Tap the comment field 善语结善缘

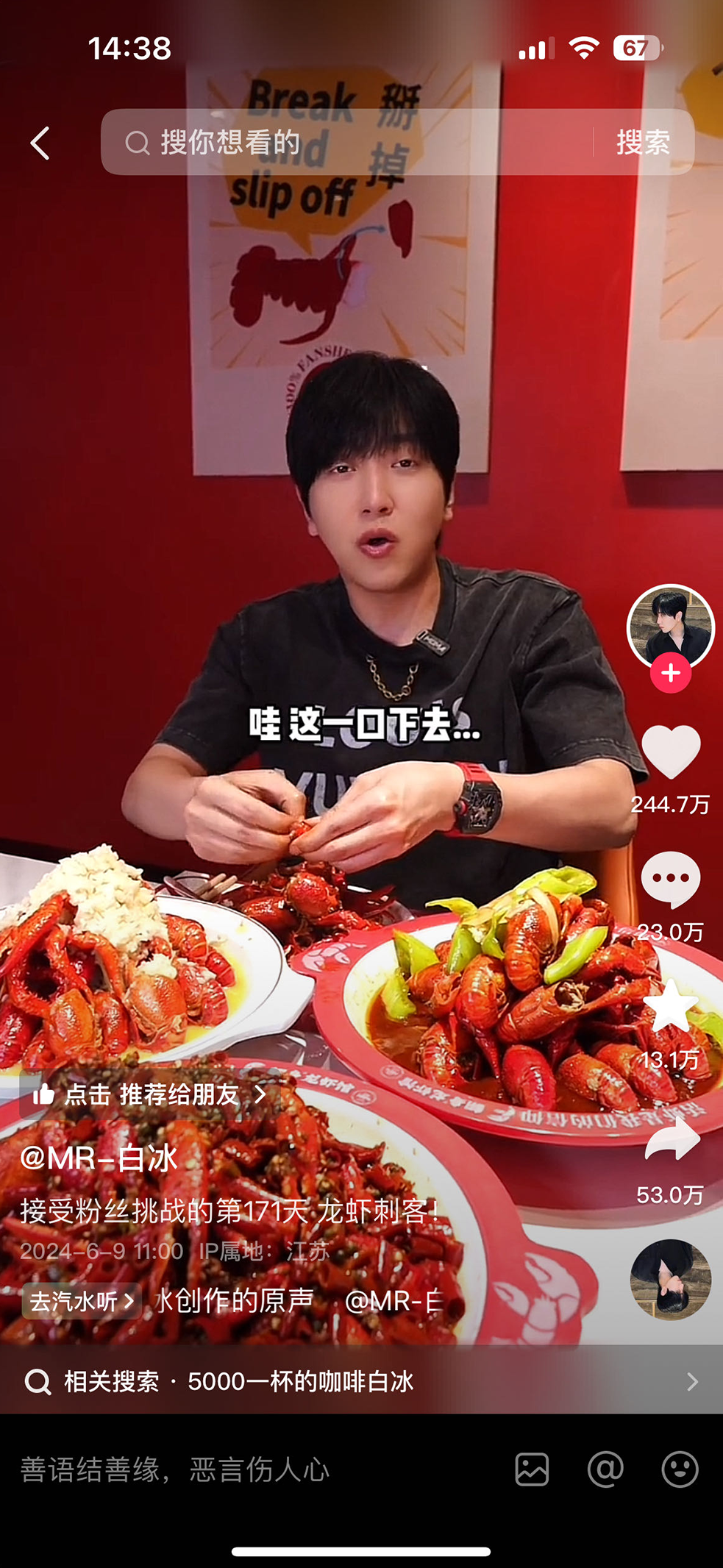[x=221, y=1469]
